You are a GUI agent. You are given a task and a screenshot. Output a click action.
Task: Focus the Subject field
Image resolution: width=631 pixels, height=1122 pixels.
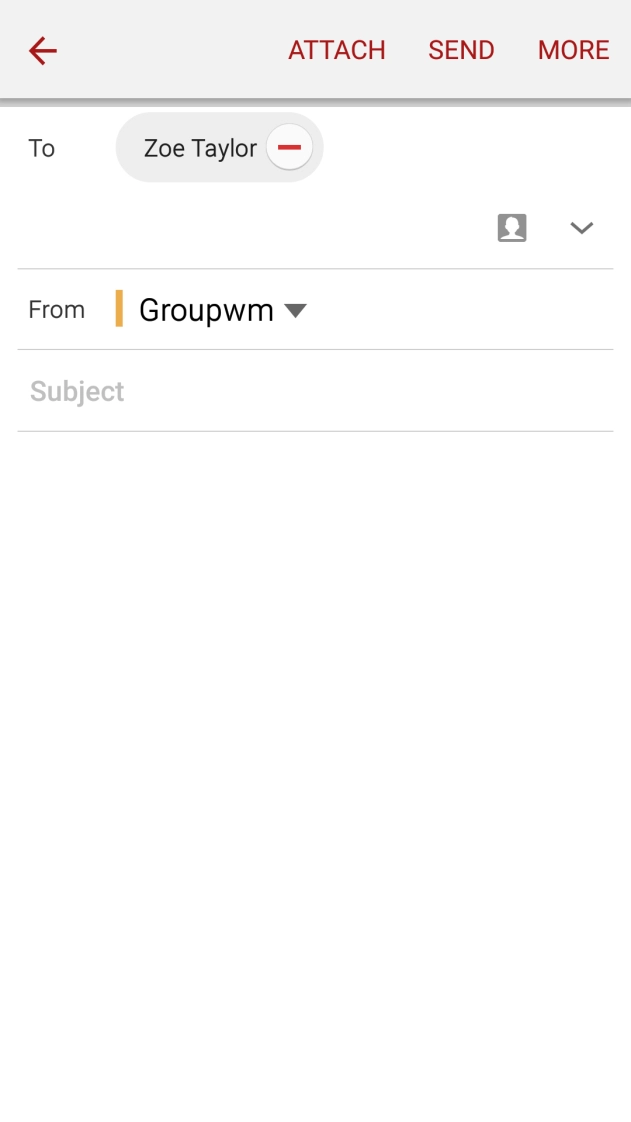pos(315,391)
